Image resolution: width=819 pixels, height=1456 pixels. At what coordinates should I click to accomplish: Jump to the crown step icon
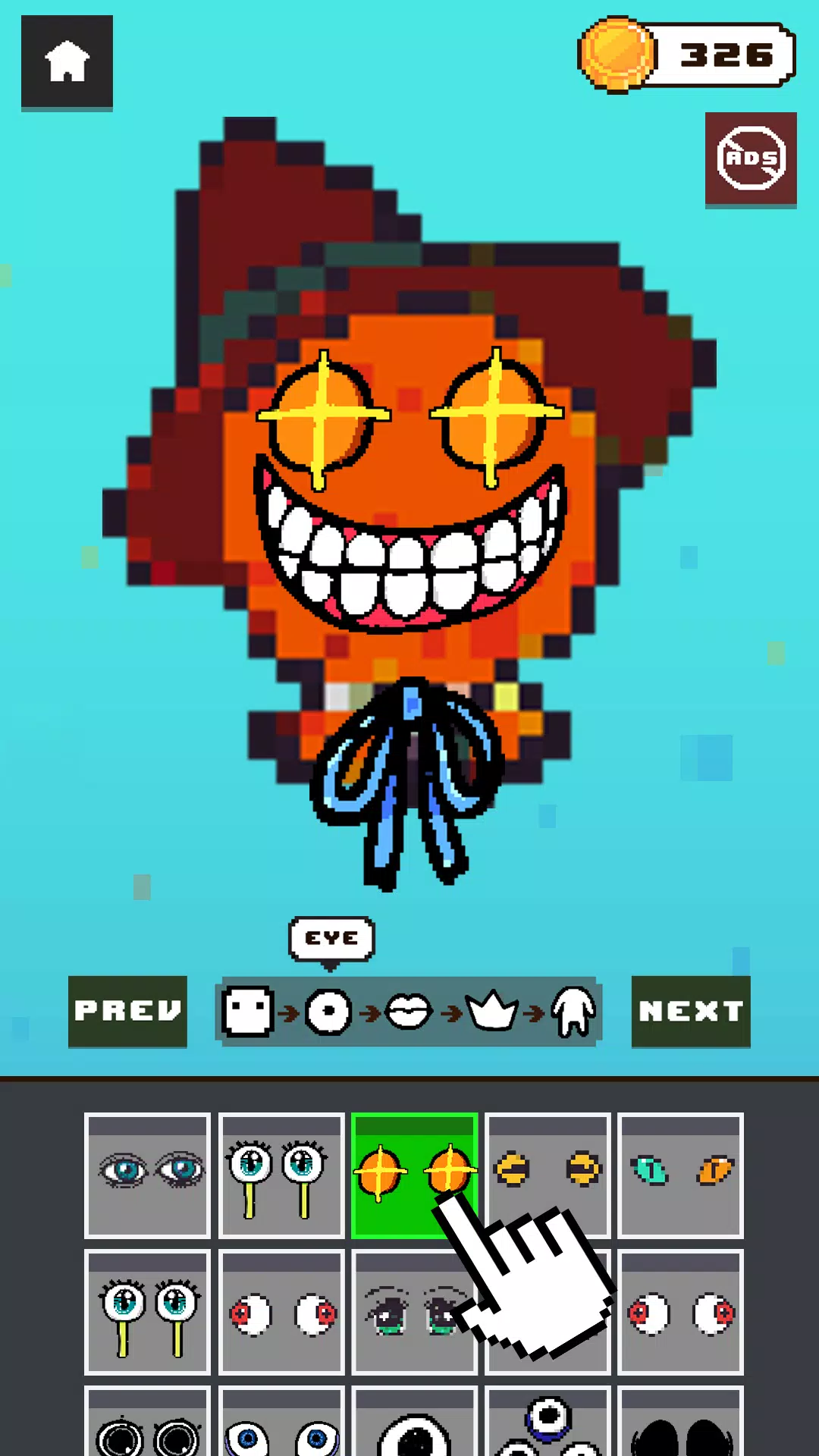[492, 1012]
